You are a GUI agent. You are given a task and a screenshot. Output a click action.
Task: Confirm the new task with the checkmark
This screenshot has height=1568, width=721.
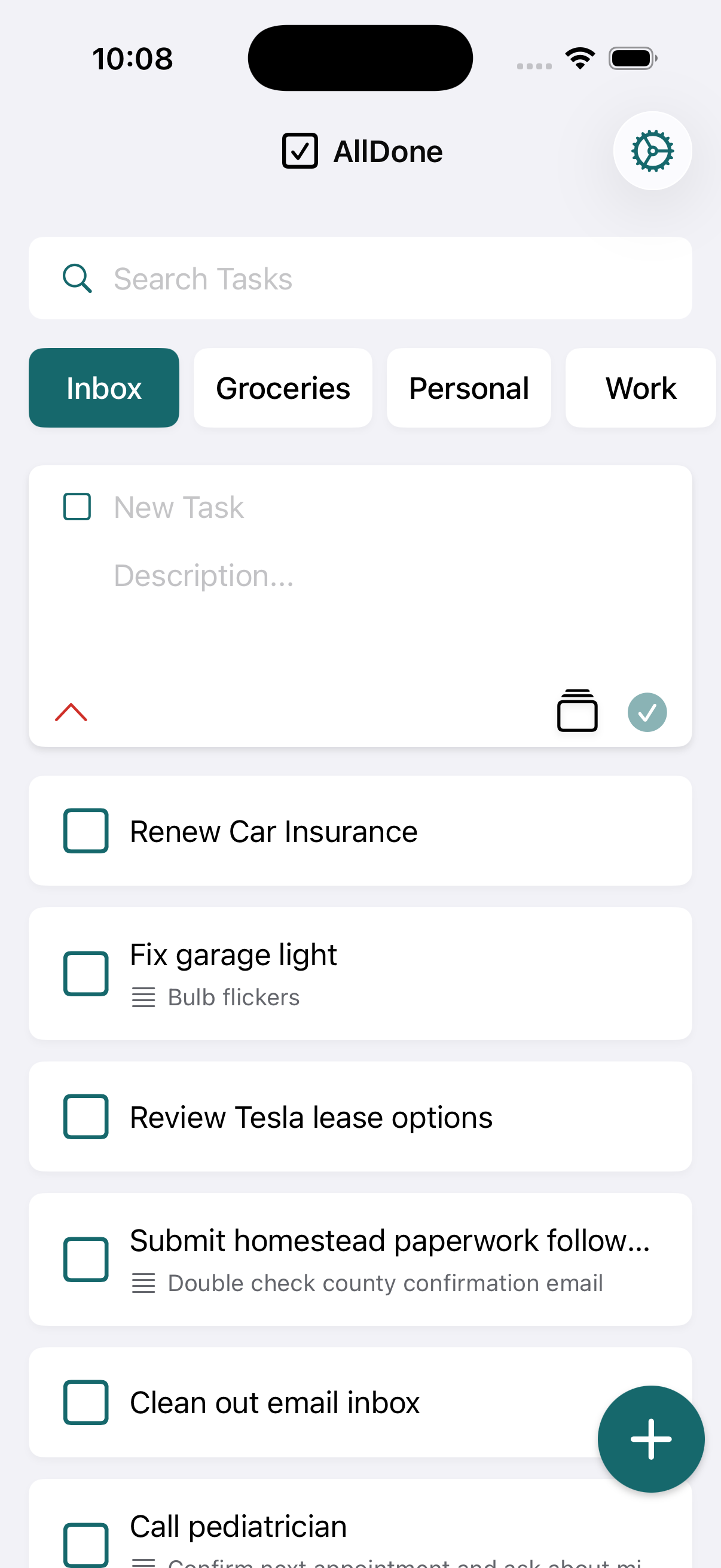647,712
